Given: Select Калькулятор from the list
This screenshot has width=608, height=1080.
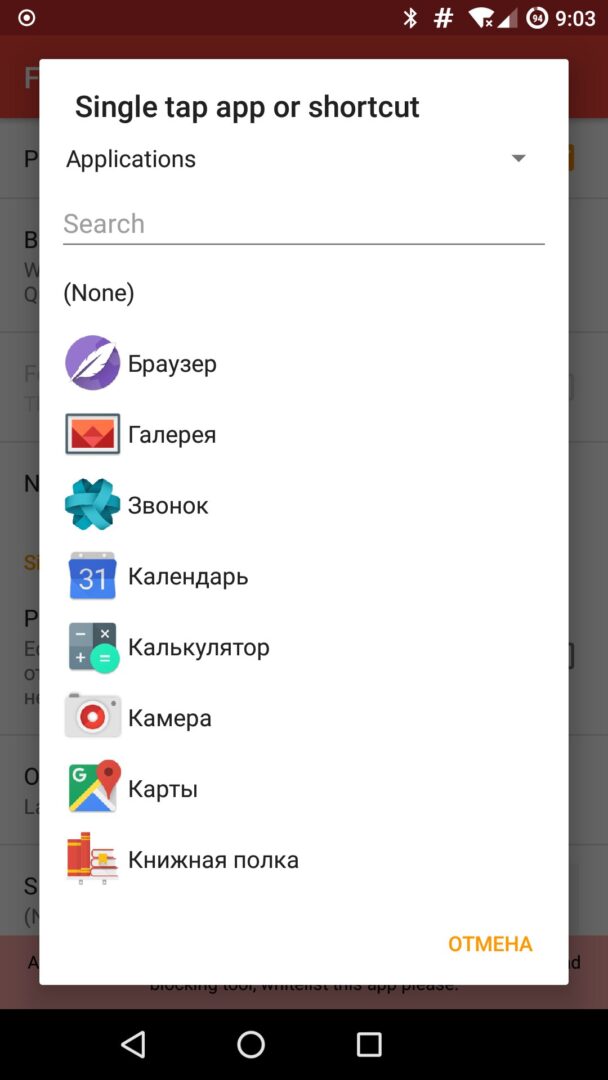Looking at the screenshot, I should tap(198, 648).
